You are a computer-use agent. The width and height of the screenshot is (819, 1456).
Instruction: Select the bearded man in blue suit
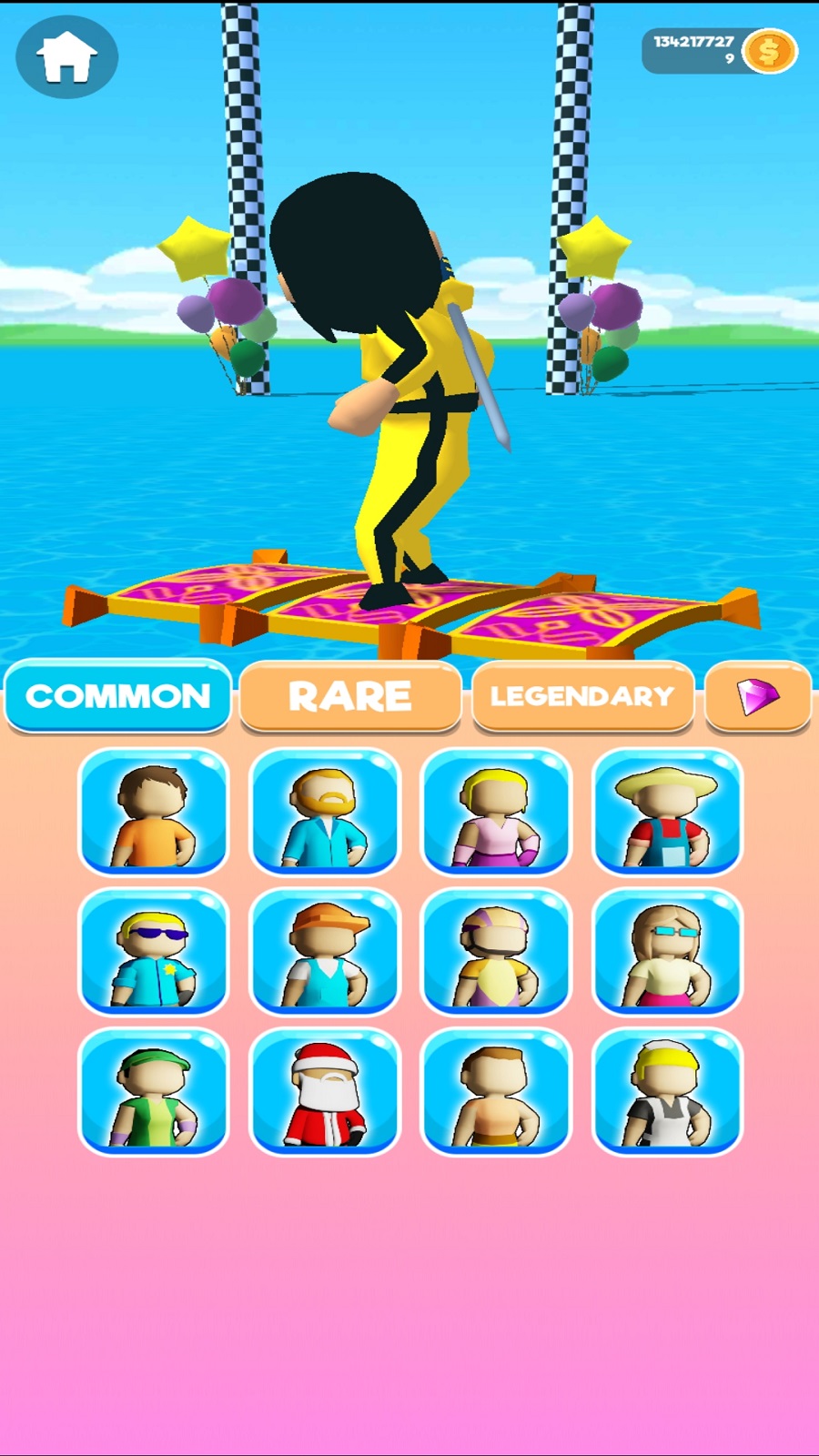click(x=325, y=812)
